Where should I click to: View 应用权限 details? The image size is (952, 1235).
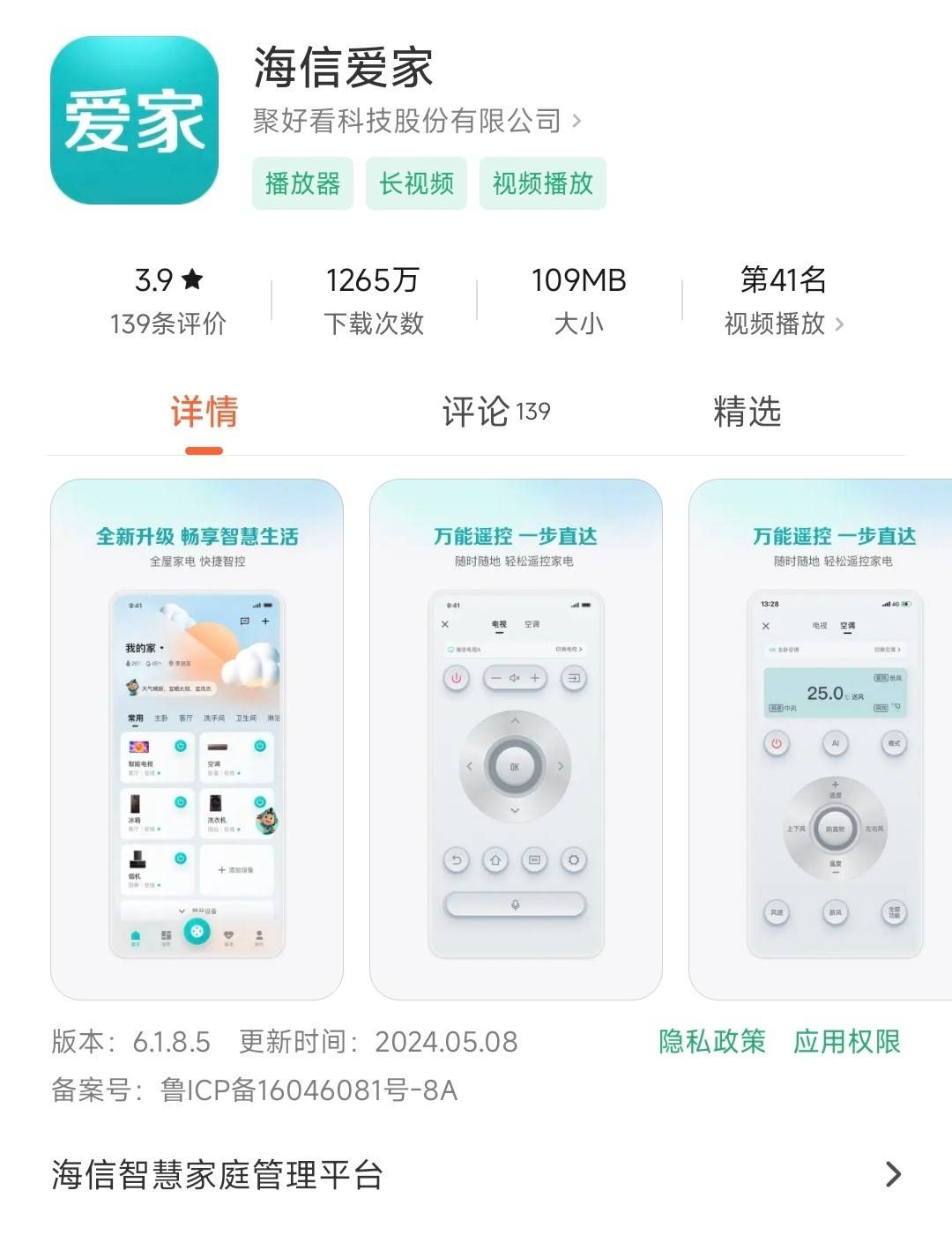[x=846, y=1041]
